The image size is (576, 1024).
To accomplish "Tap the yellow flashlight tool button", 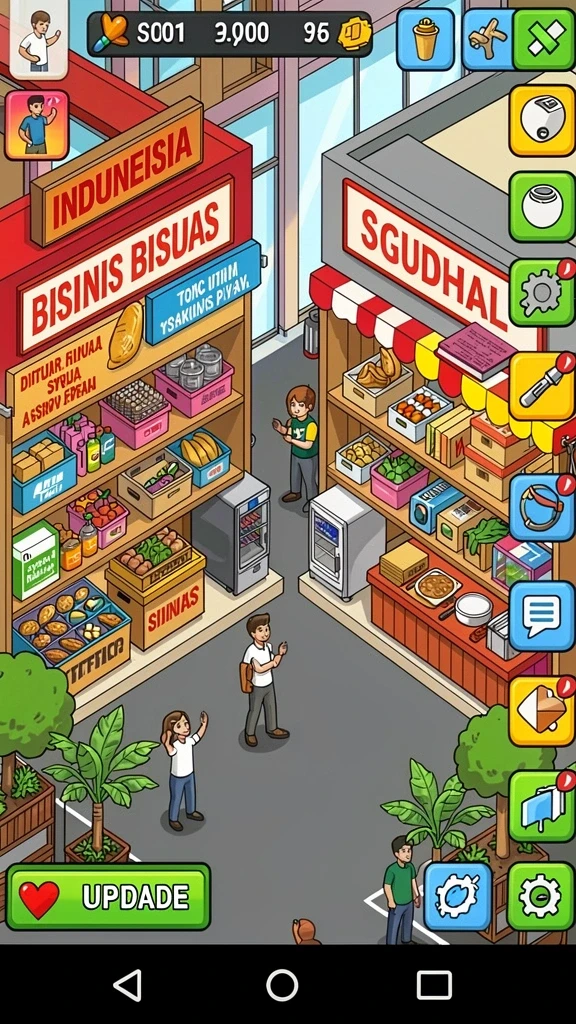I will (542, 386).
